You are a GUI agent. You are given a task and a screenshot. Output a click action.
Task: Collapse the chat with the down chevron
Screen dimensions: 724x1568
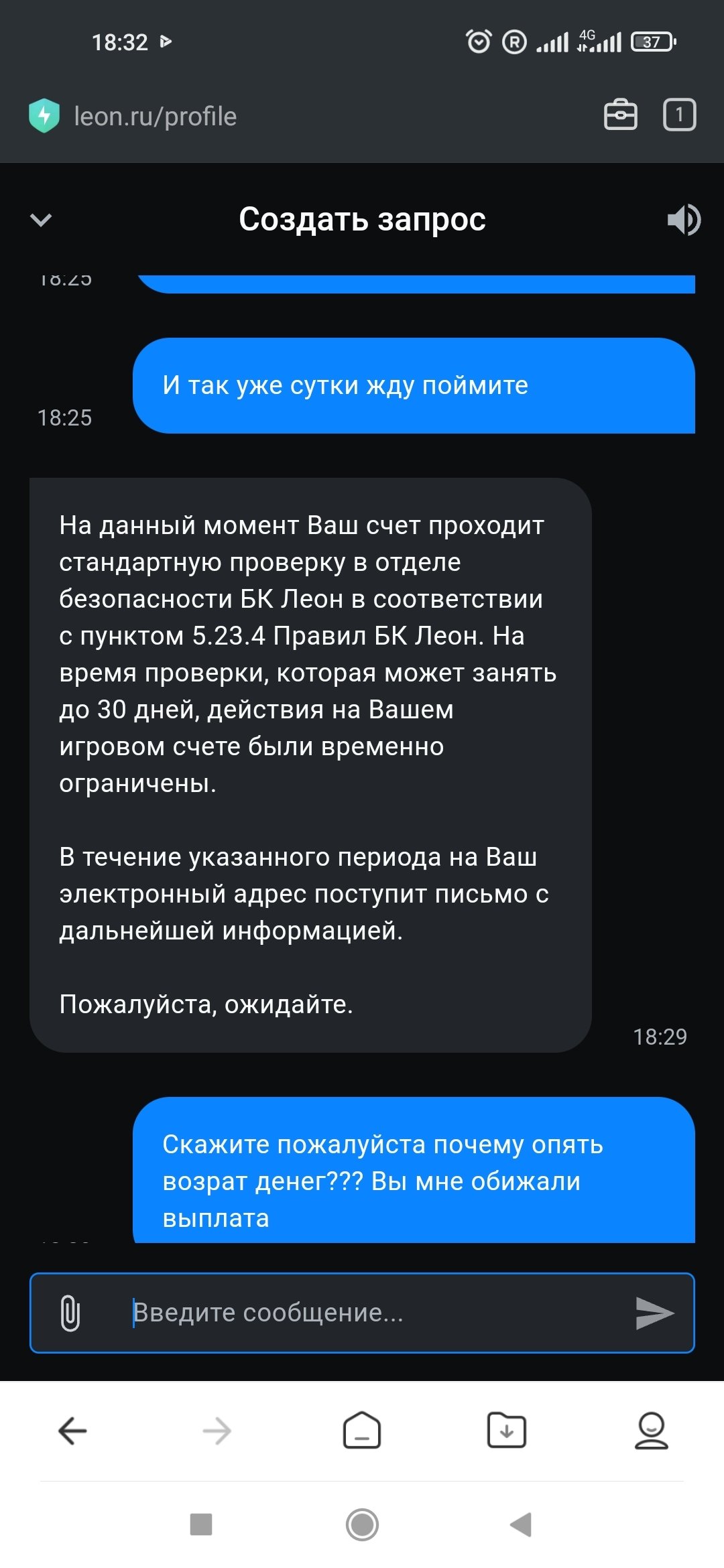tap(42, 220)
